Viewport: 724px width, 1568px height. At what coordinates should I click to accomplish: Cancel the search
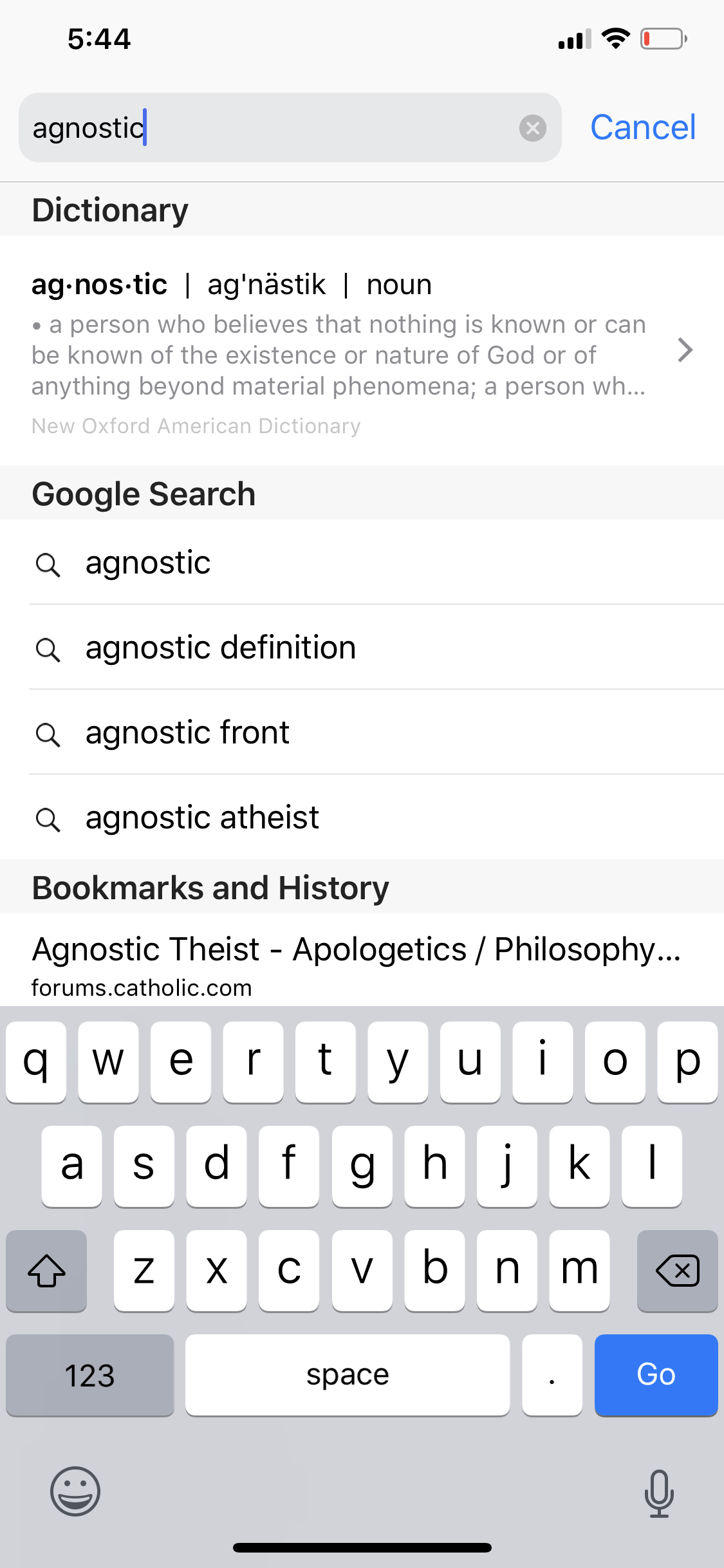(x=643, y=127)
